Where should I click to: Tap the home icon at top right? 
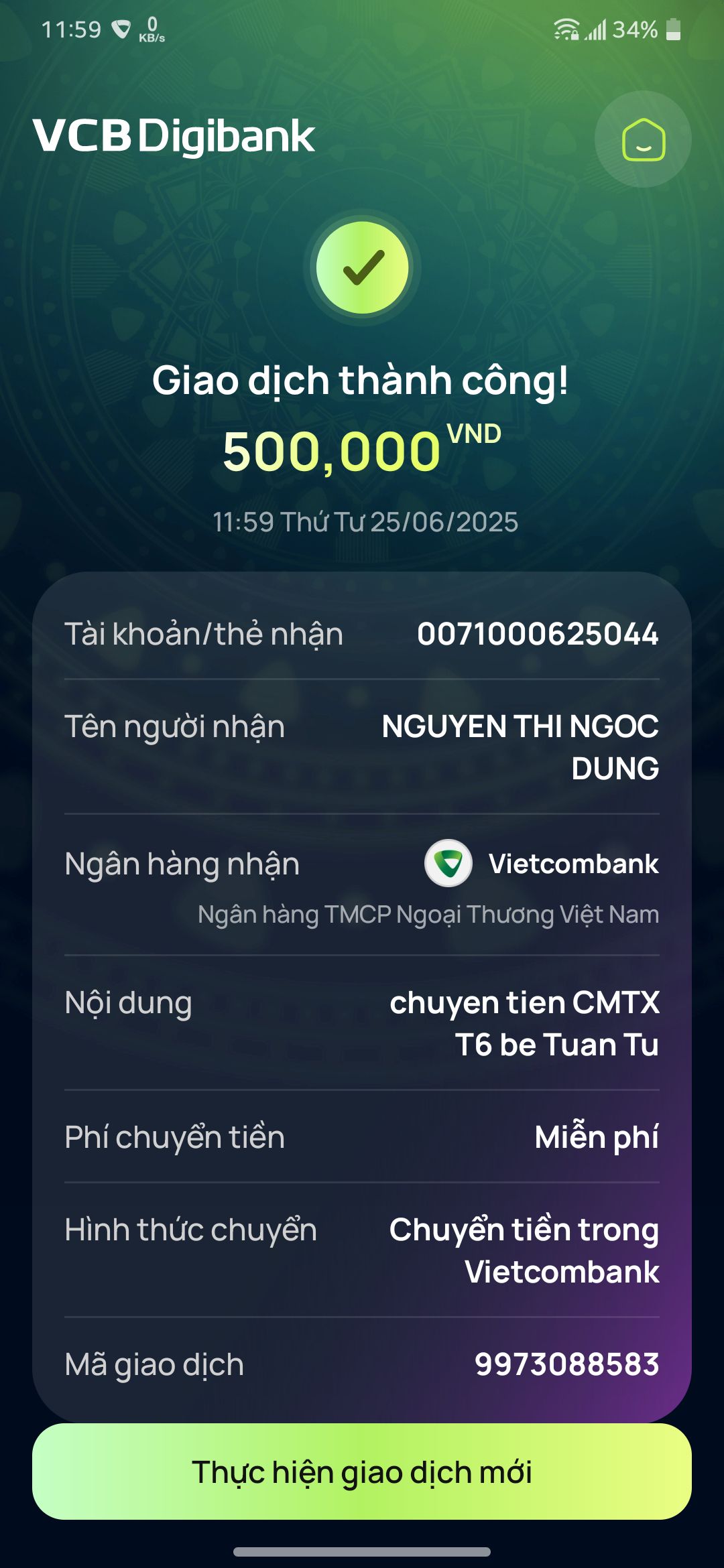(643, 139)
